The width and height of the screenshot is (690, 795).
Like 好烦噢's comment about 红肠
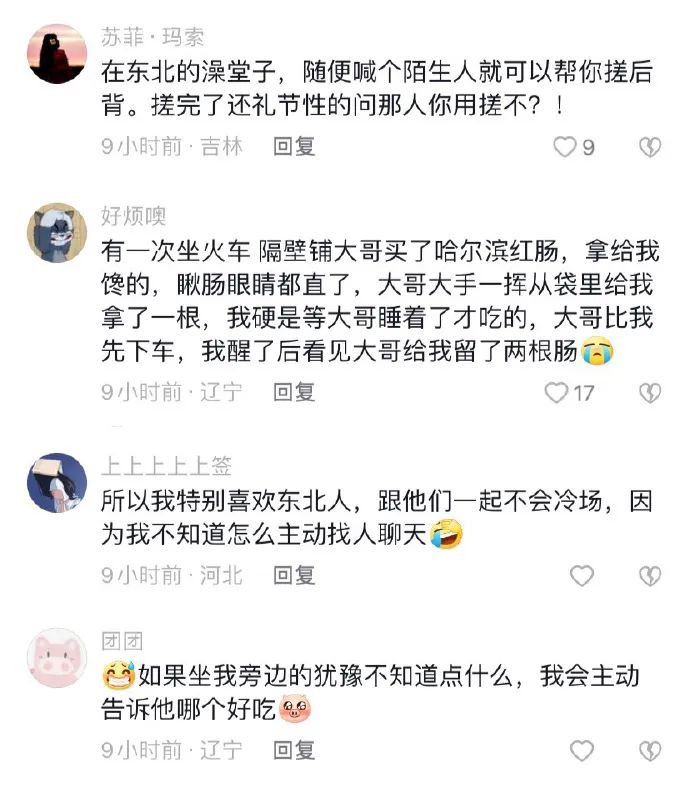[x=556, y=392]
